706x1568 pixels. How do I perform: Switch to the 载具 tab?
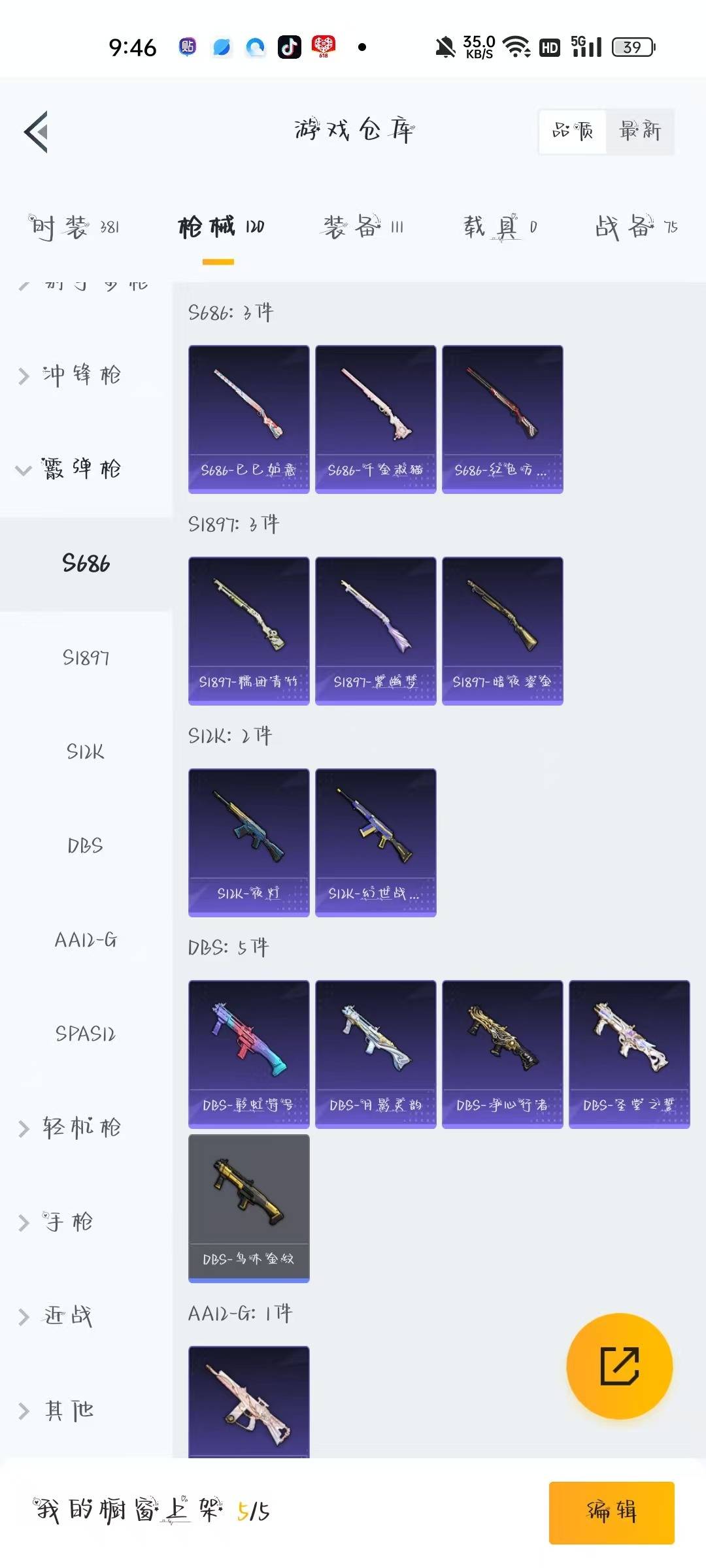pos(500,227)
